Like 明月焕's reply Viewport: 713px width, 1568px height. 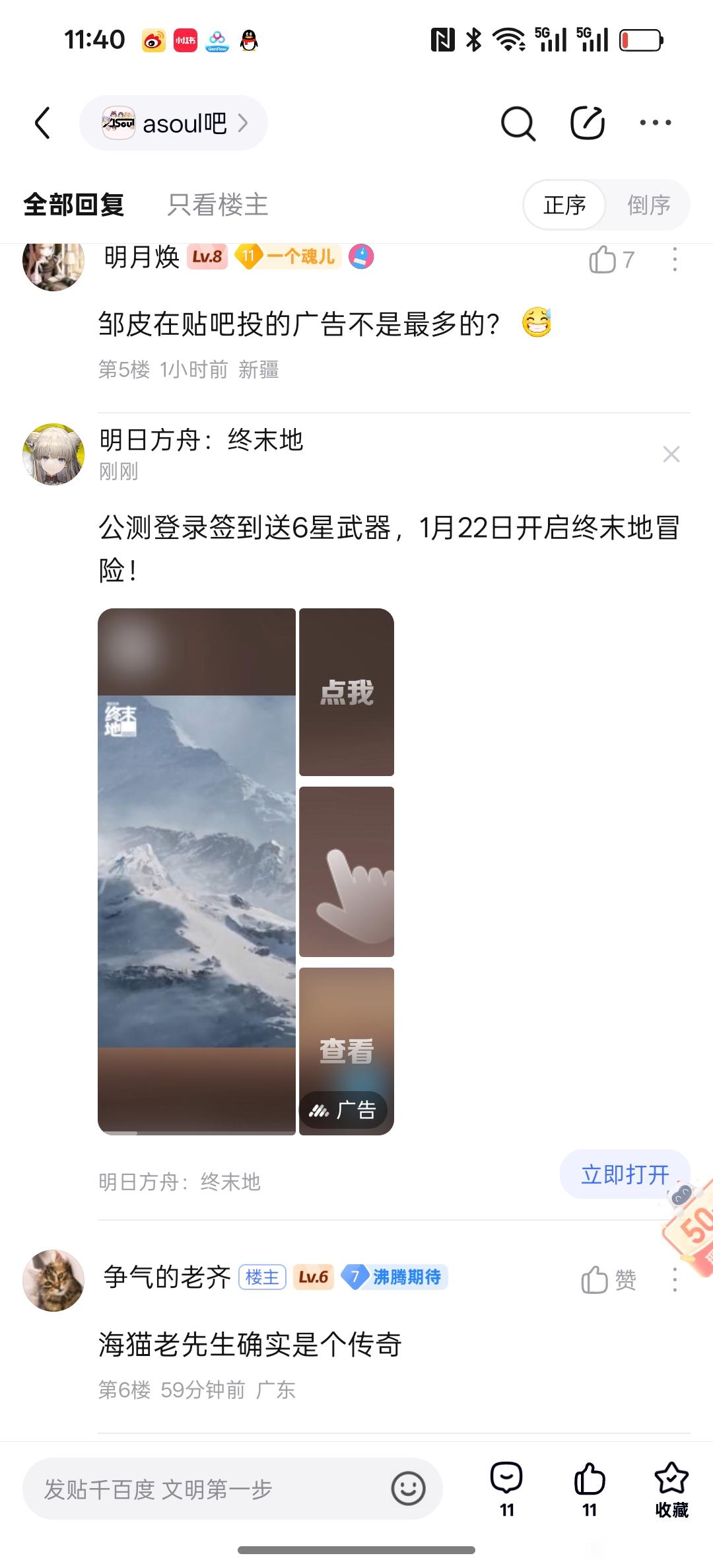tap(611, 260)
